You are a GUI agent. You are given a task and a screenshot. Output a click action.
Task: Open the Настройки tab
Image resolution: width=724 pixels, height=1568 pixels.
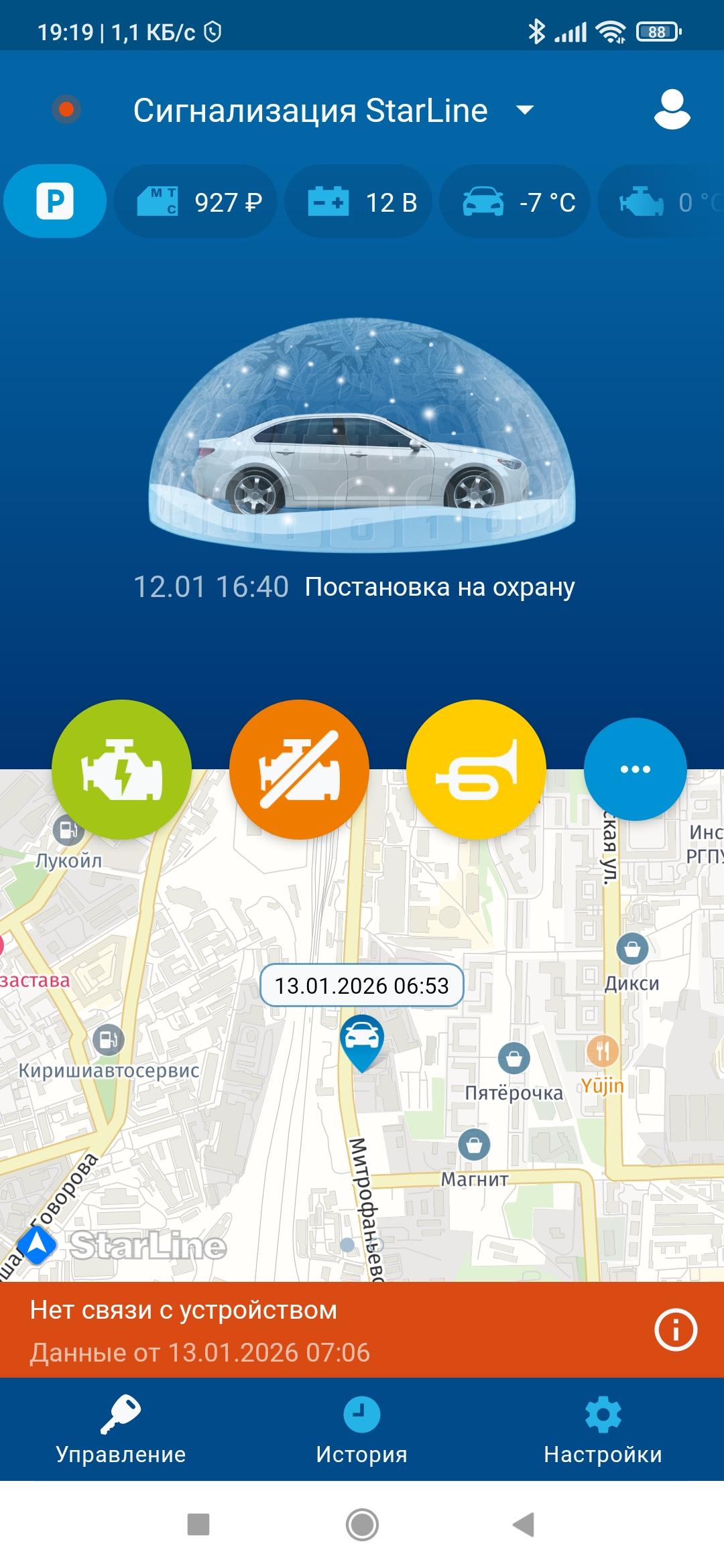click(x=603, y=1427)
